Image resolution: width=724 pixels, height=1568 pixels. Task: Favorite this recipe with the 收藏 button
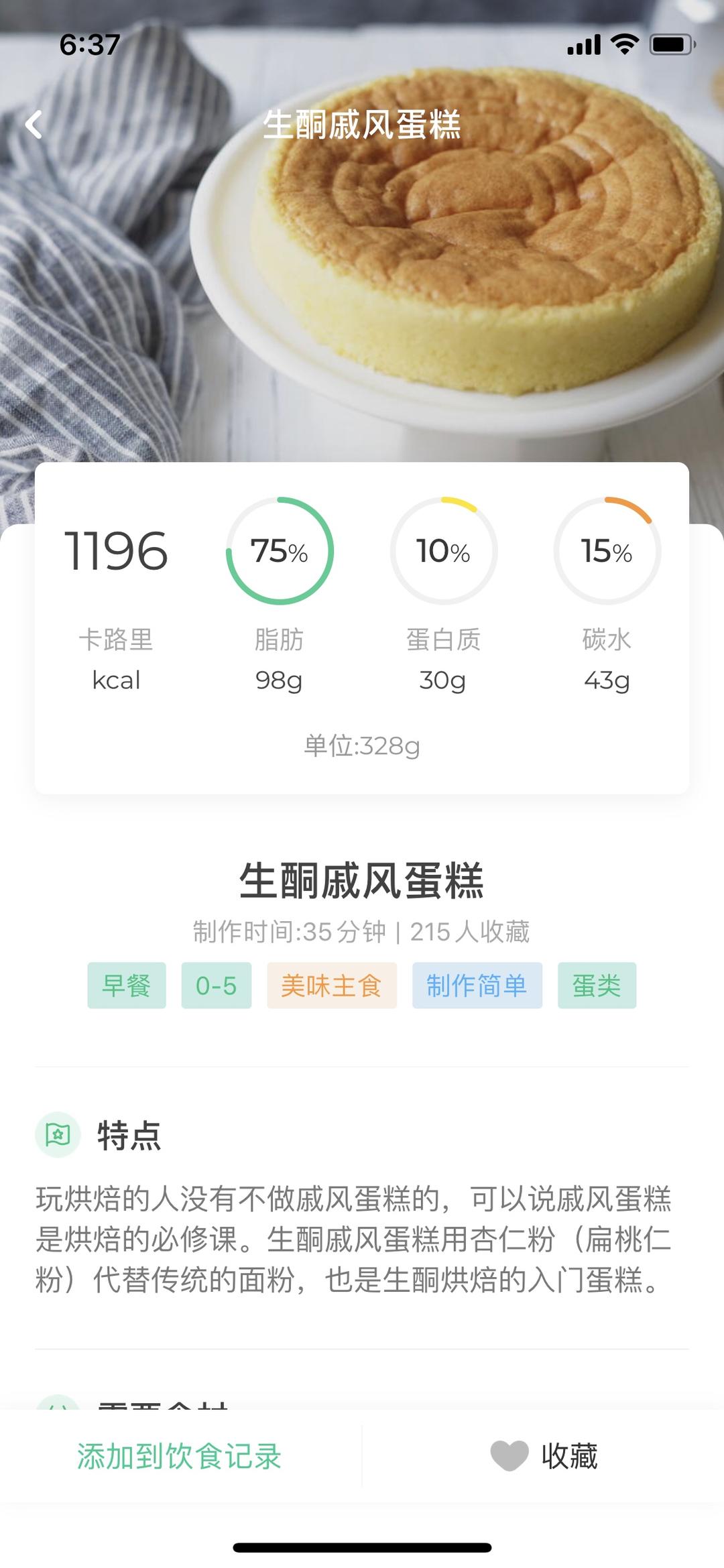pos(544,1456)
